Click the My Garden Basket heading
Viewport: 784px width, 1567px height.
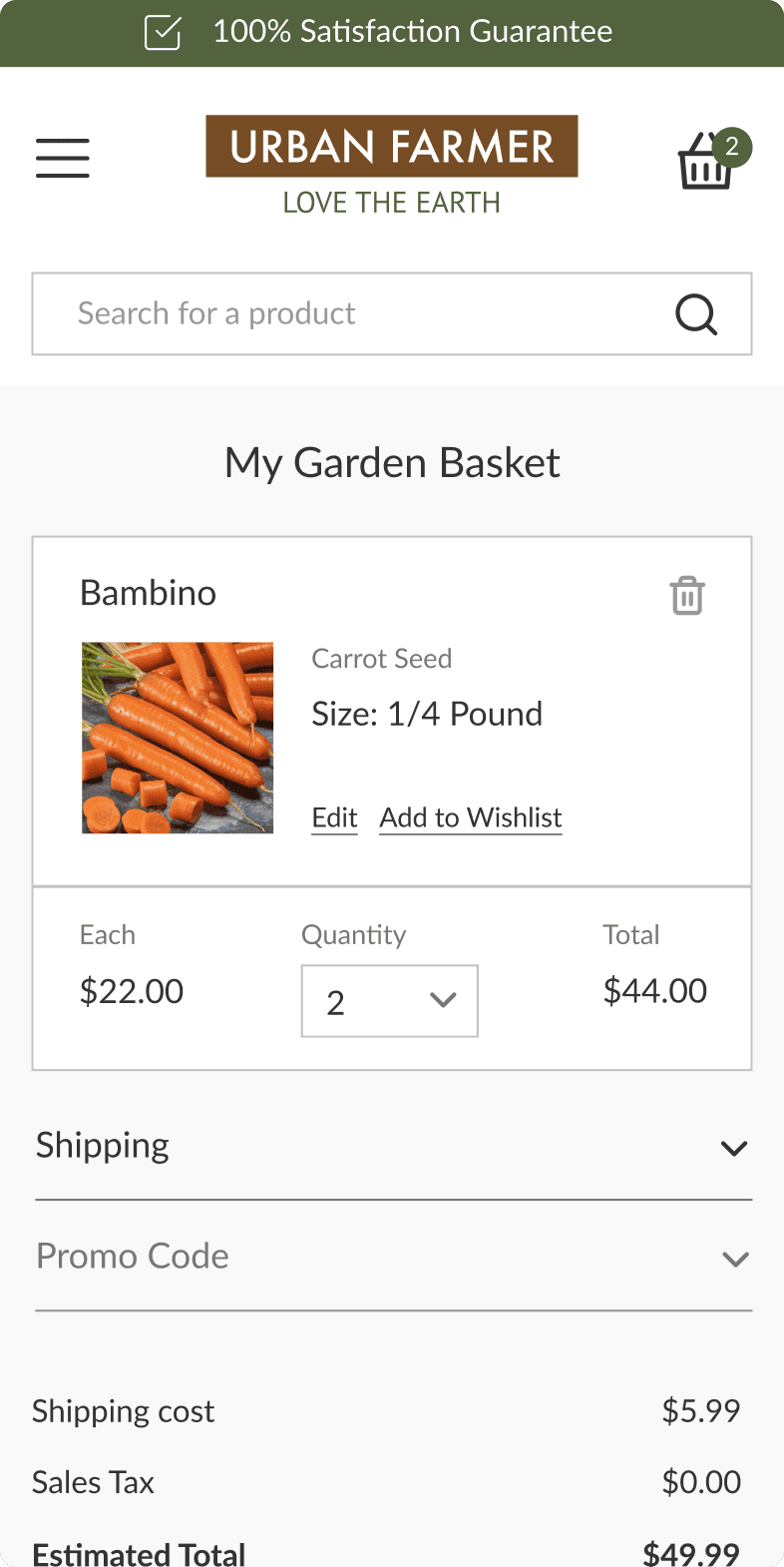coord(391,462)
